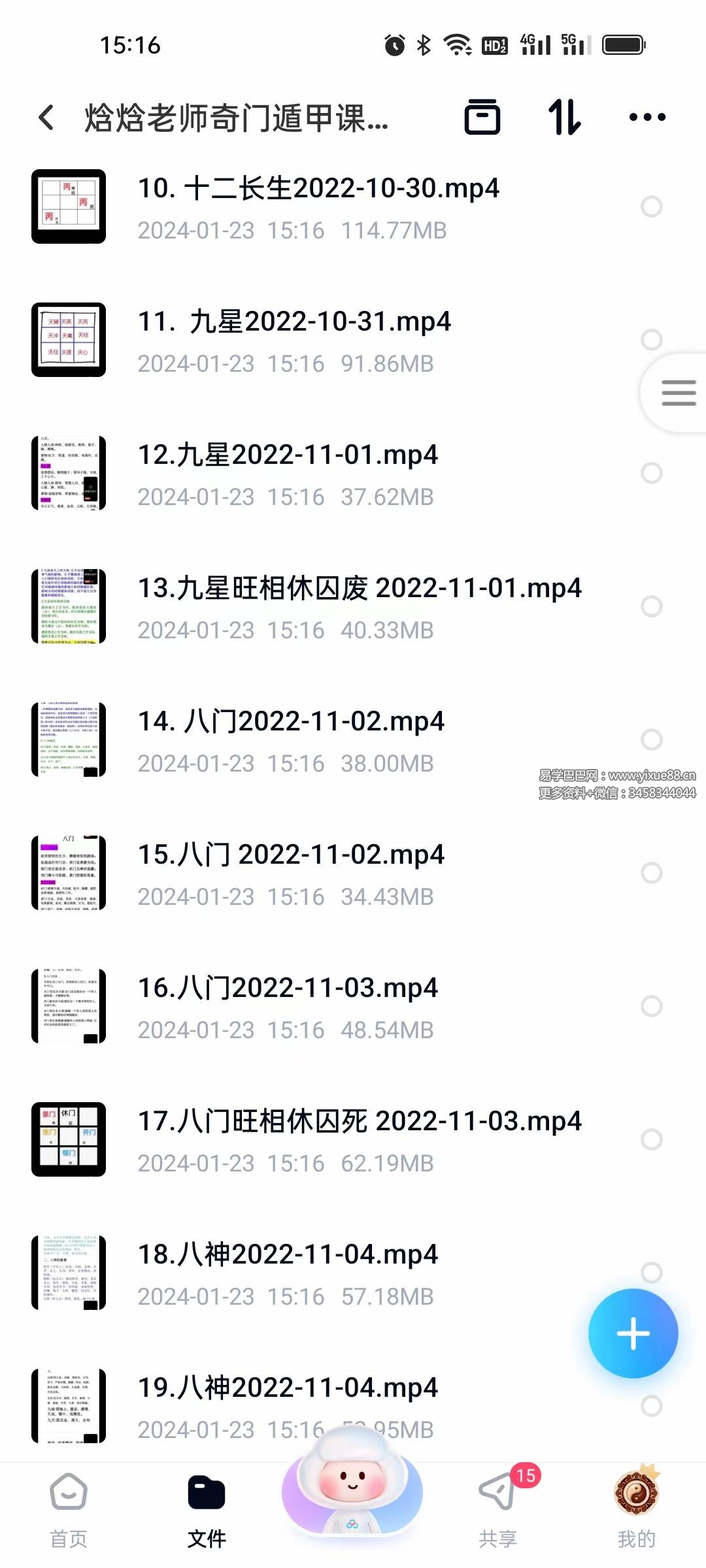Open the view switcher icon in top bar
Viewport: 706px width, 1568px height.
(x=484, y=118)
